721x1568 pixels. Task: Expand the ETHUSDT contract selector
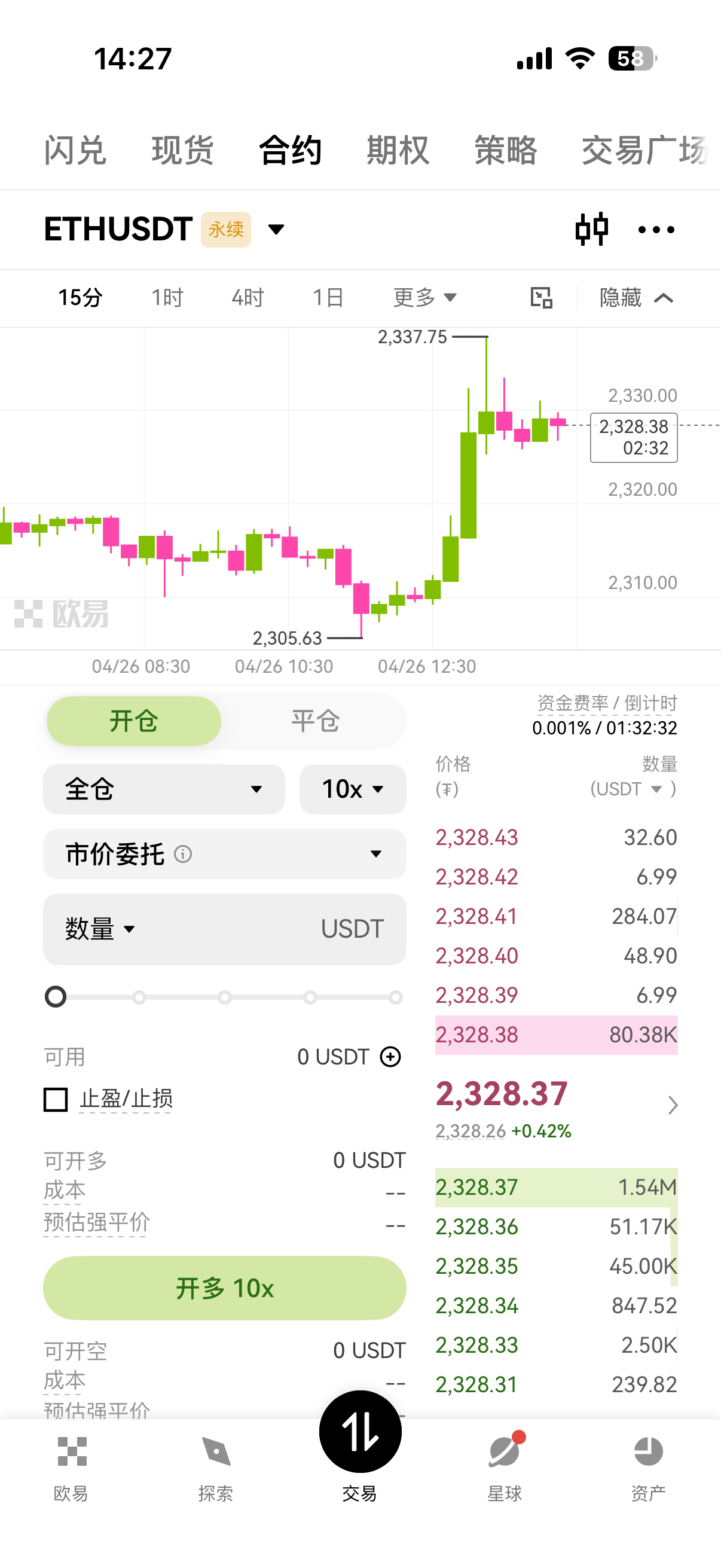tap(275, 230)
